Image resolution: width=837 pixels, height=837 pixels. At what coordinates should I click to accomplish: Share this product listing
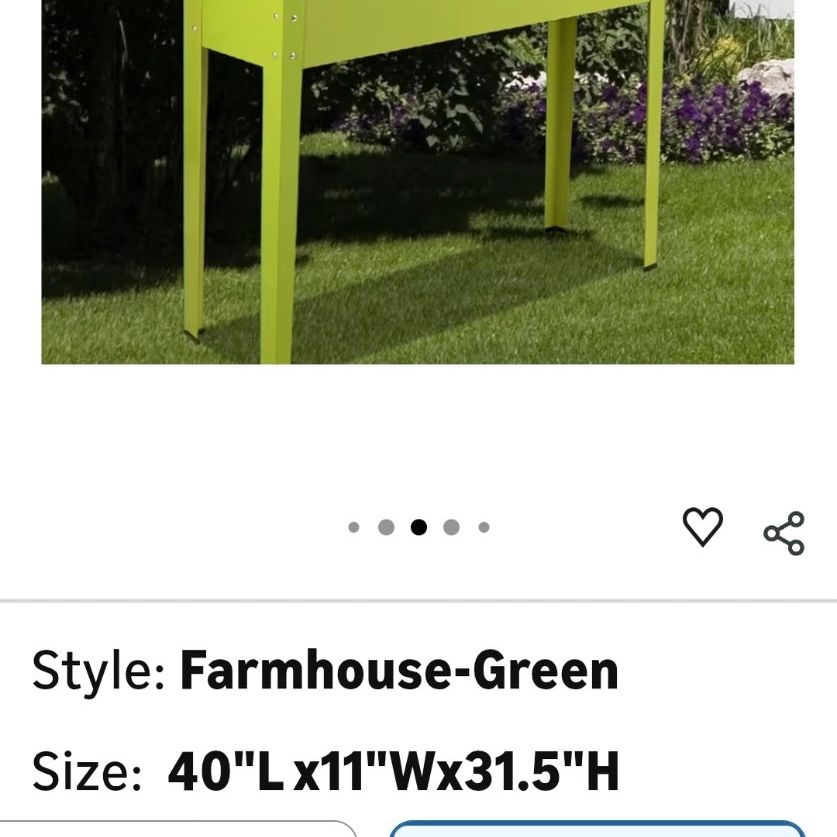click(x=784, y=533)
